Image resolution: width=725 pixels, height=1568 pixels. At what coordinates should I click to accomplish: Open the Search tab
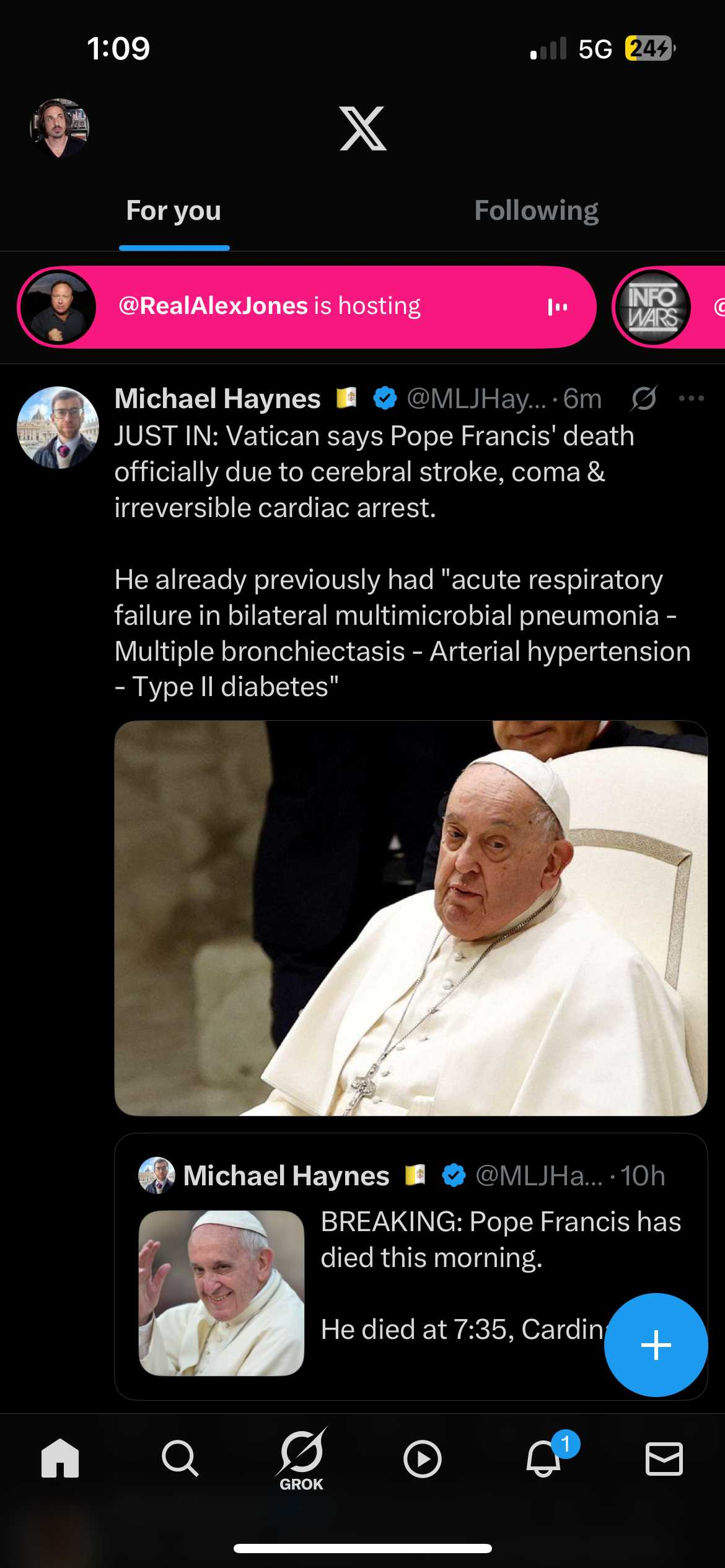click(180, 1458)
